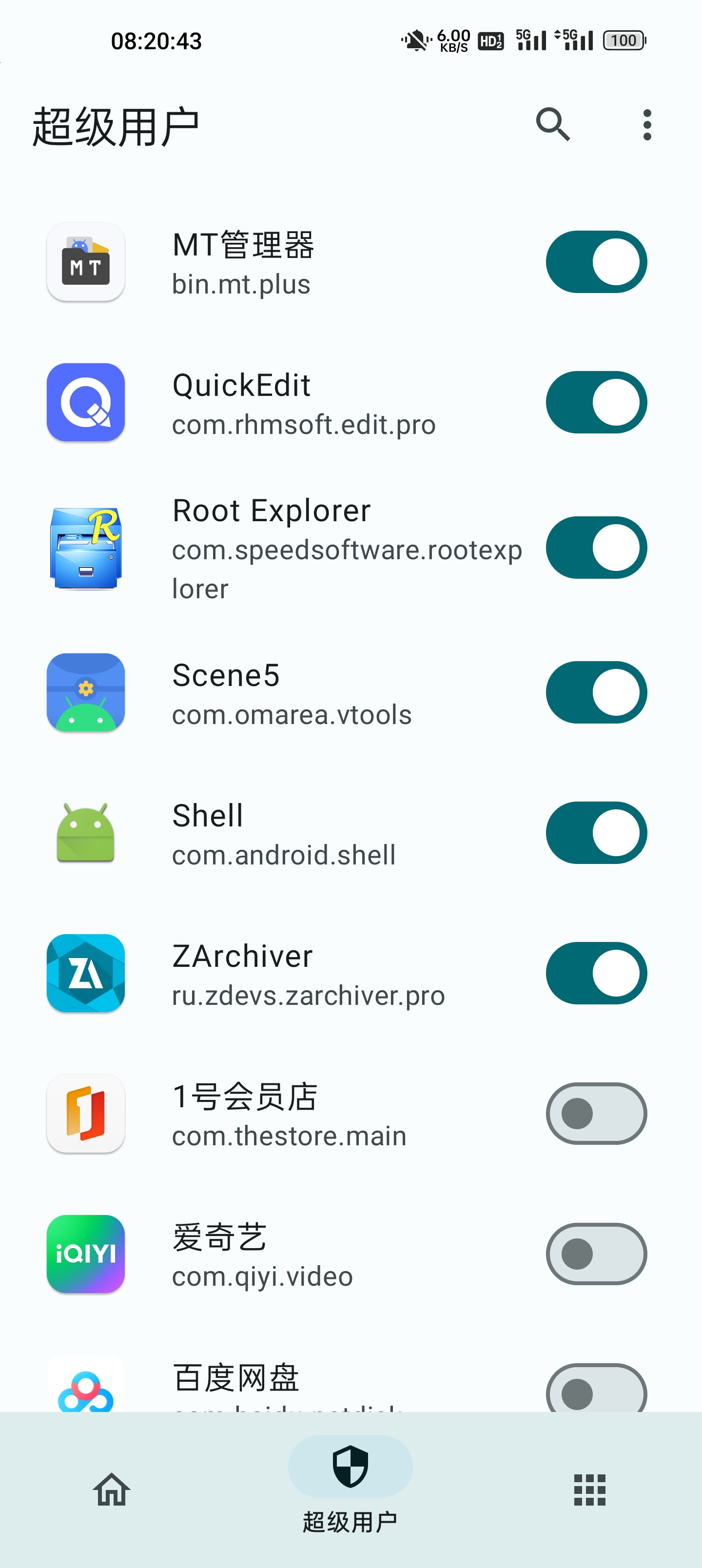Click the QuickEdit app icon
Image resolution: width=702 pixels, height=1568 pixels.
85,403
